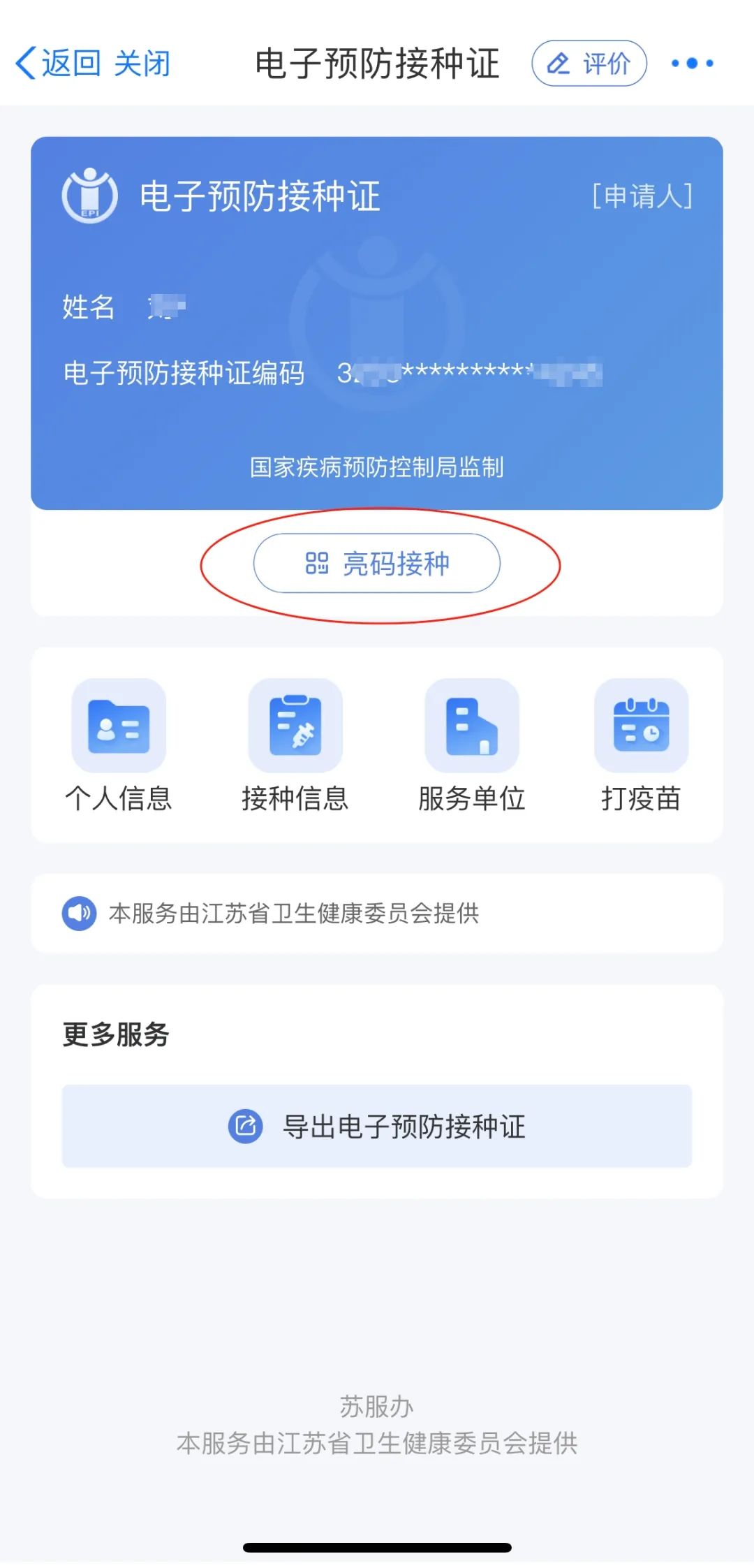
Task: Open 个人信息 personal info
Action: pos(119,745)
